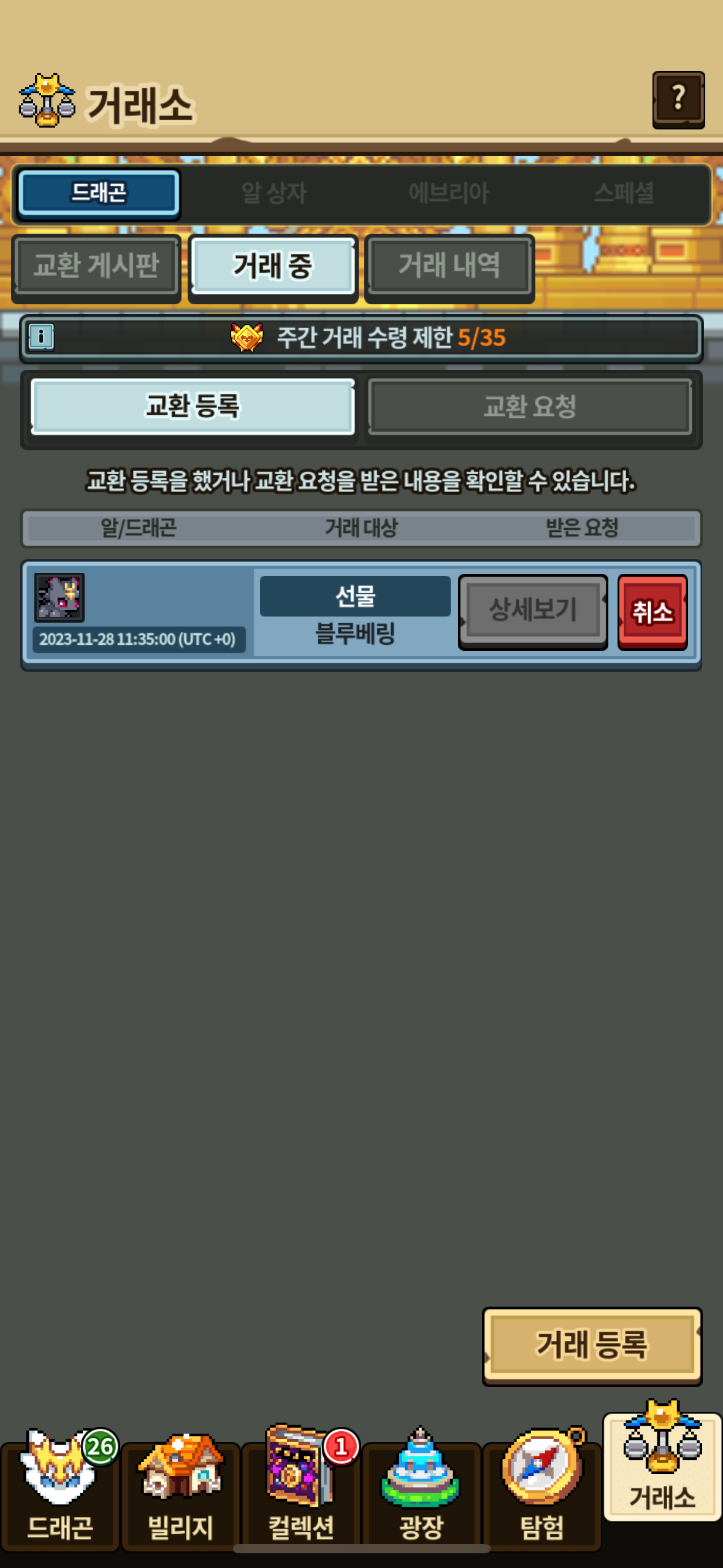723x1568 pixels.
Task: Select the 거래 중 tab
Action: click(273, 266)
